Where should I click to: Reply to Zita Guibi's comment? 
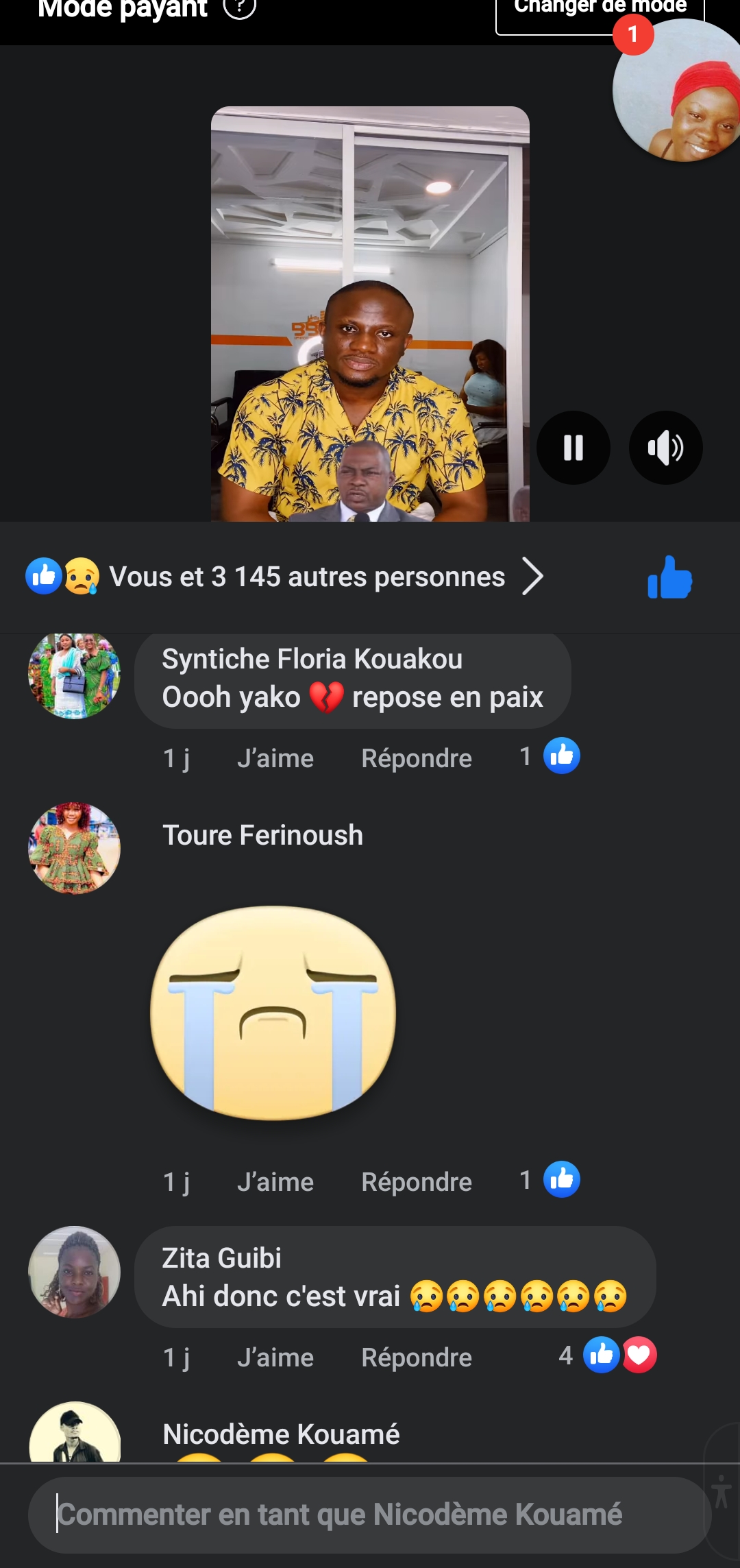[x=416, y=1358]
